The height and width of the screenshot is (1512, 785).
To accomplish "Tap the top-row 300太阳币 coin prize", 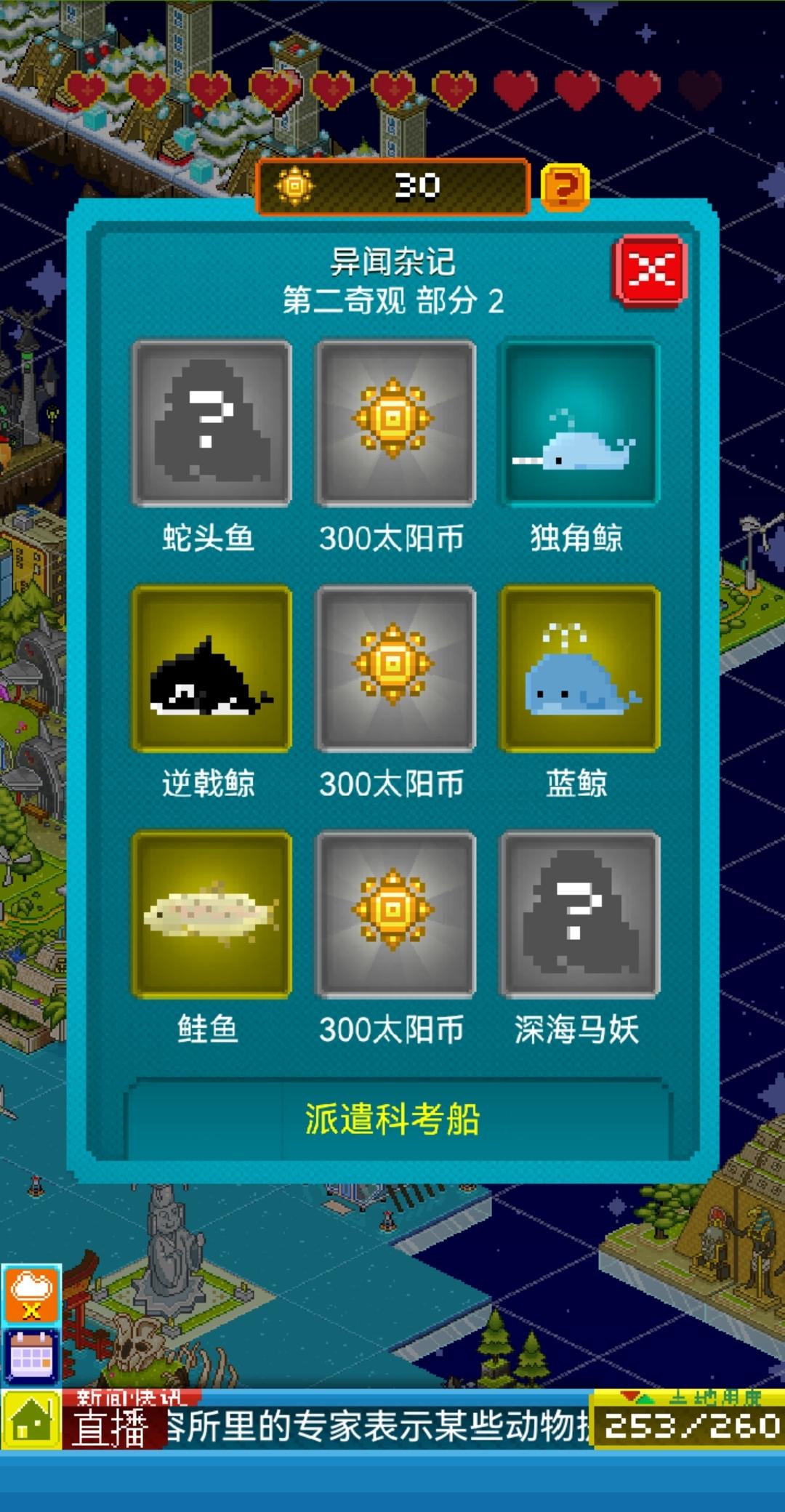I will pos(394,422).
